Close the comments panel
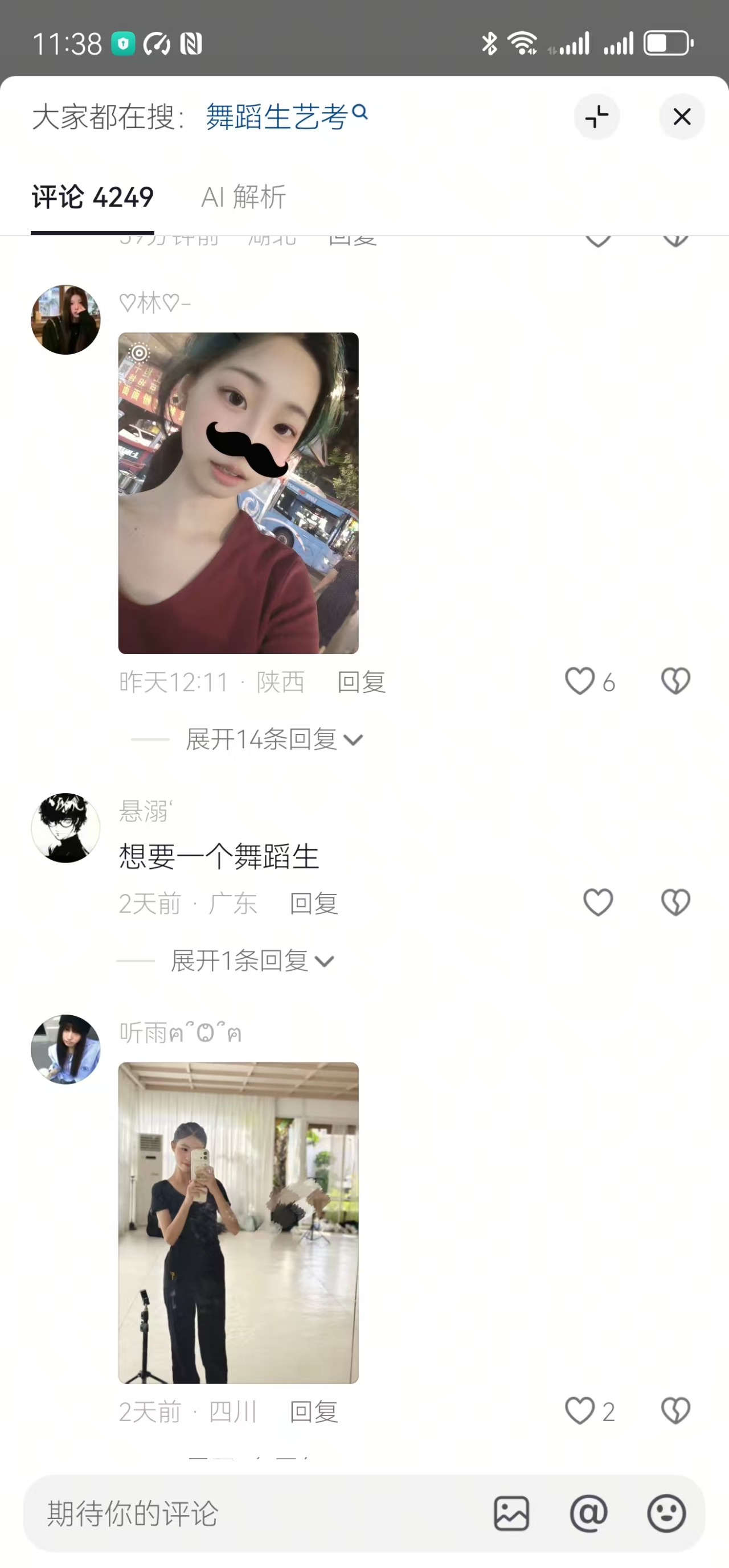 (682, 116)
